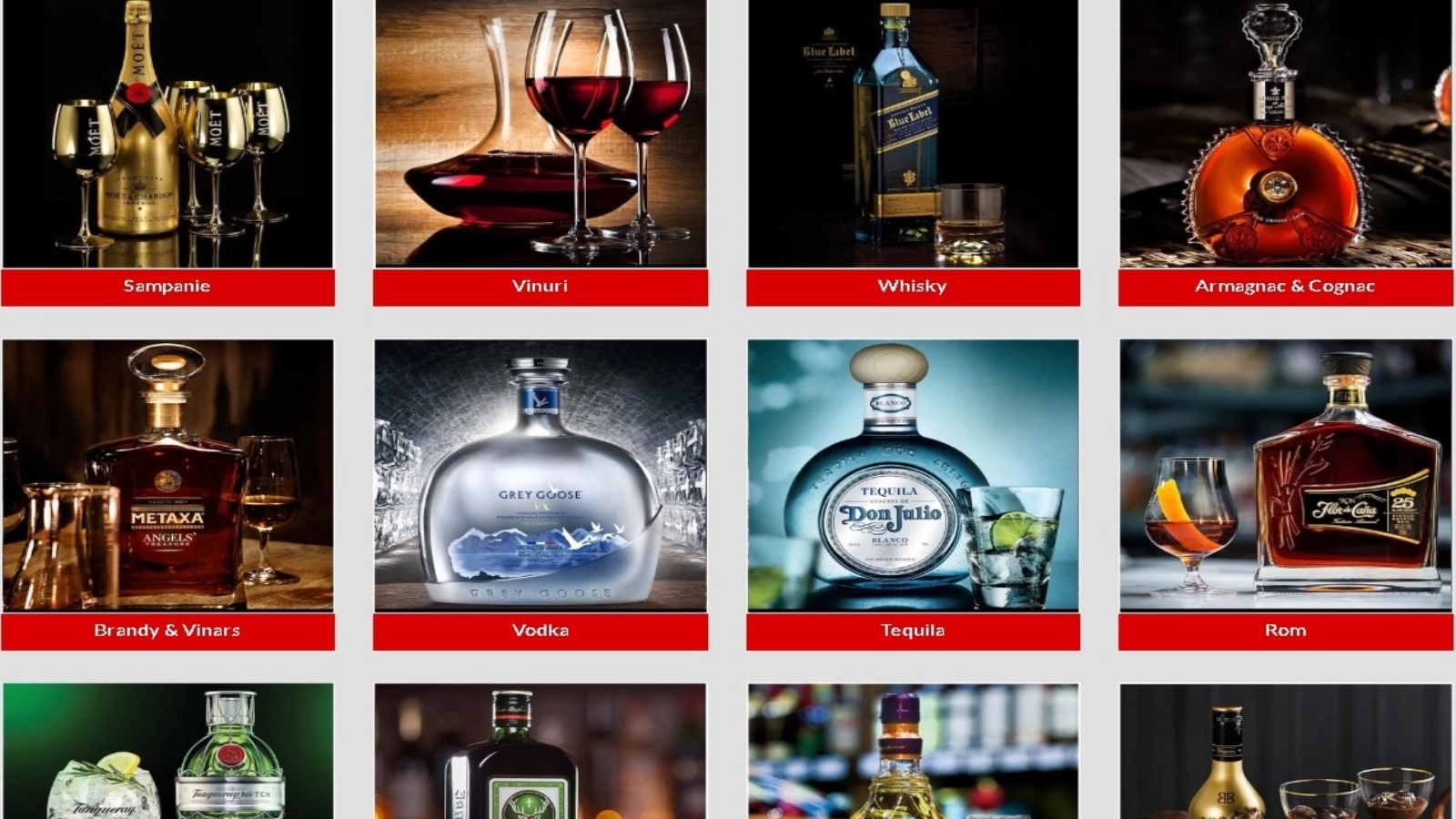Open the Jägermeister bottle category tile
This screenshot has height=819, width=1456.
point(540,752)
